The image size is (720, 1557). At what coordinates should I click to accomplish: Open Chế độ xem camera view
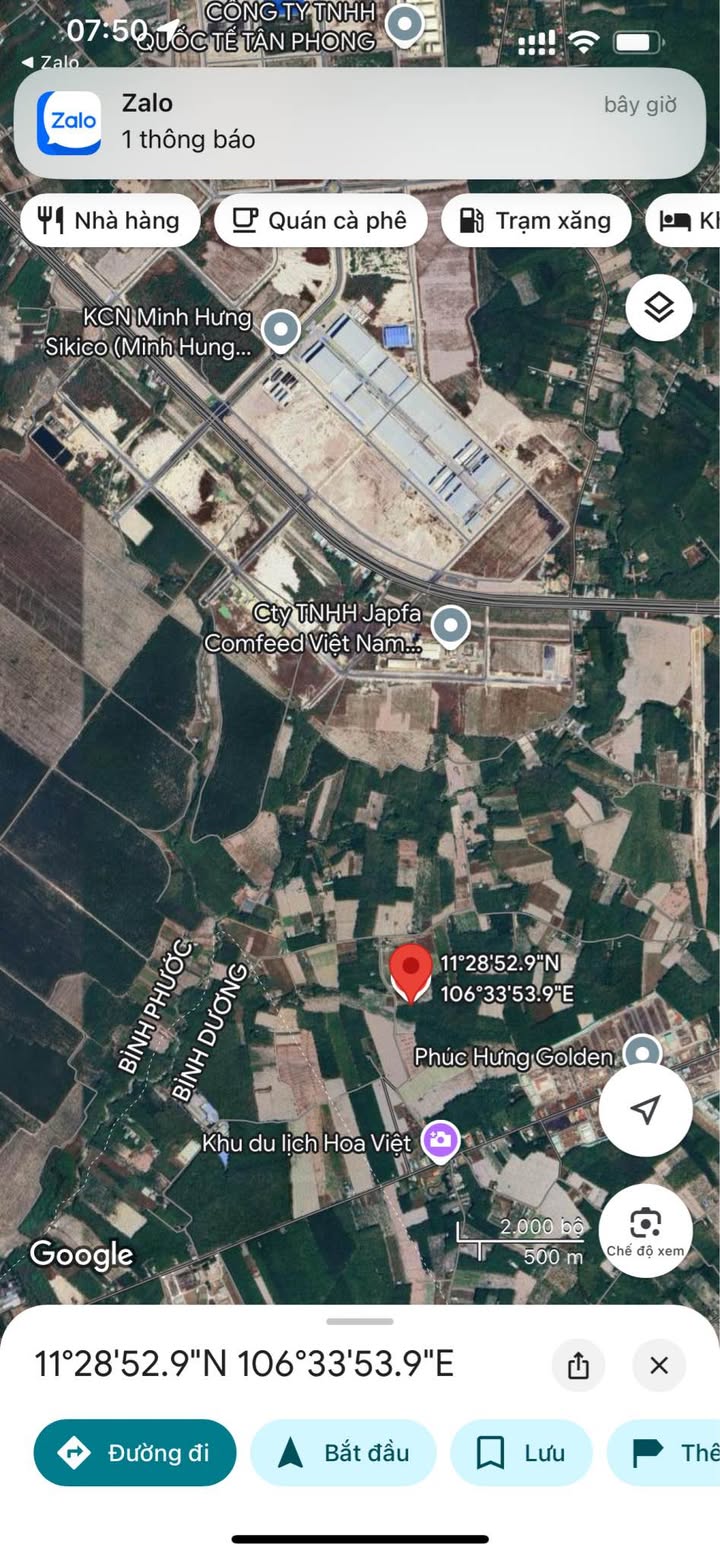646,1231
